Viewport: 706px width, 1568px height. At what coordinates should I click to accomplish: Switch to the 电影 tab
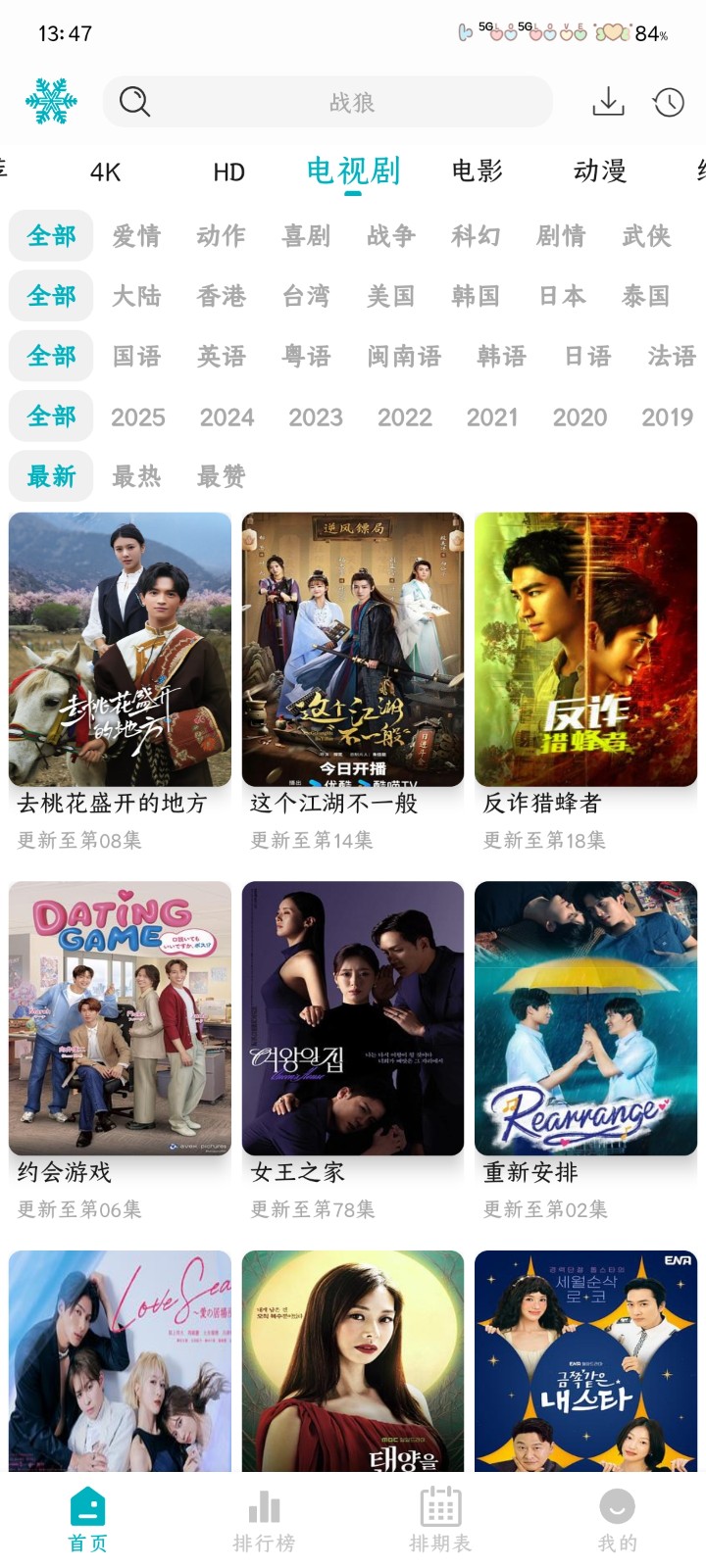pos(478,171)
